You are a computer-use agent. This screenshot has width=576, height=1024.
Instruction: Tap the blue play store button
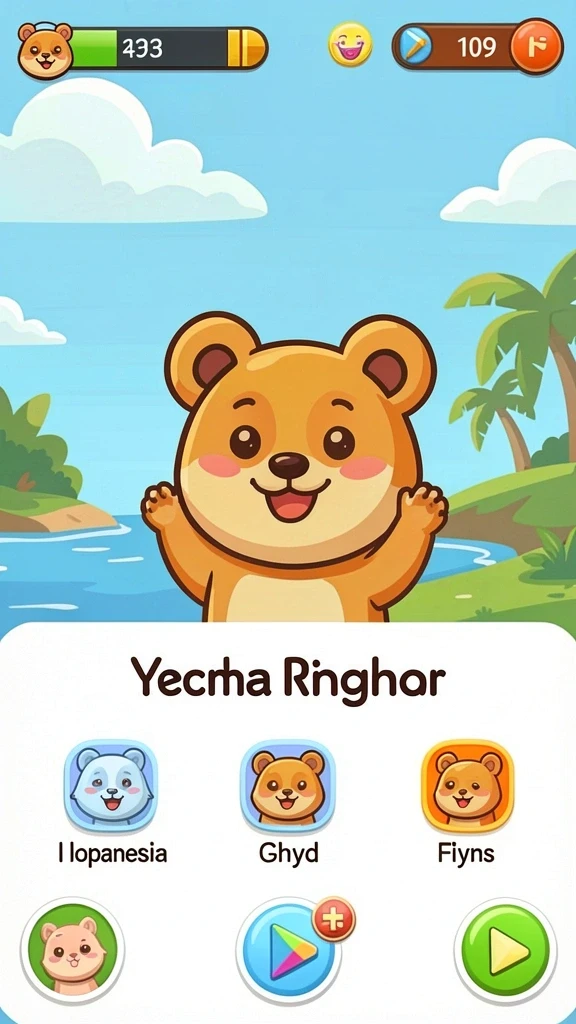pos(289,951)
